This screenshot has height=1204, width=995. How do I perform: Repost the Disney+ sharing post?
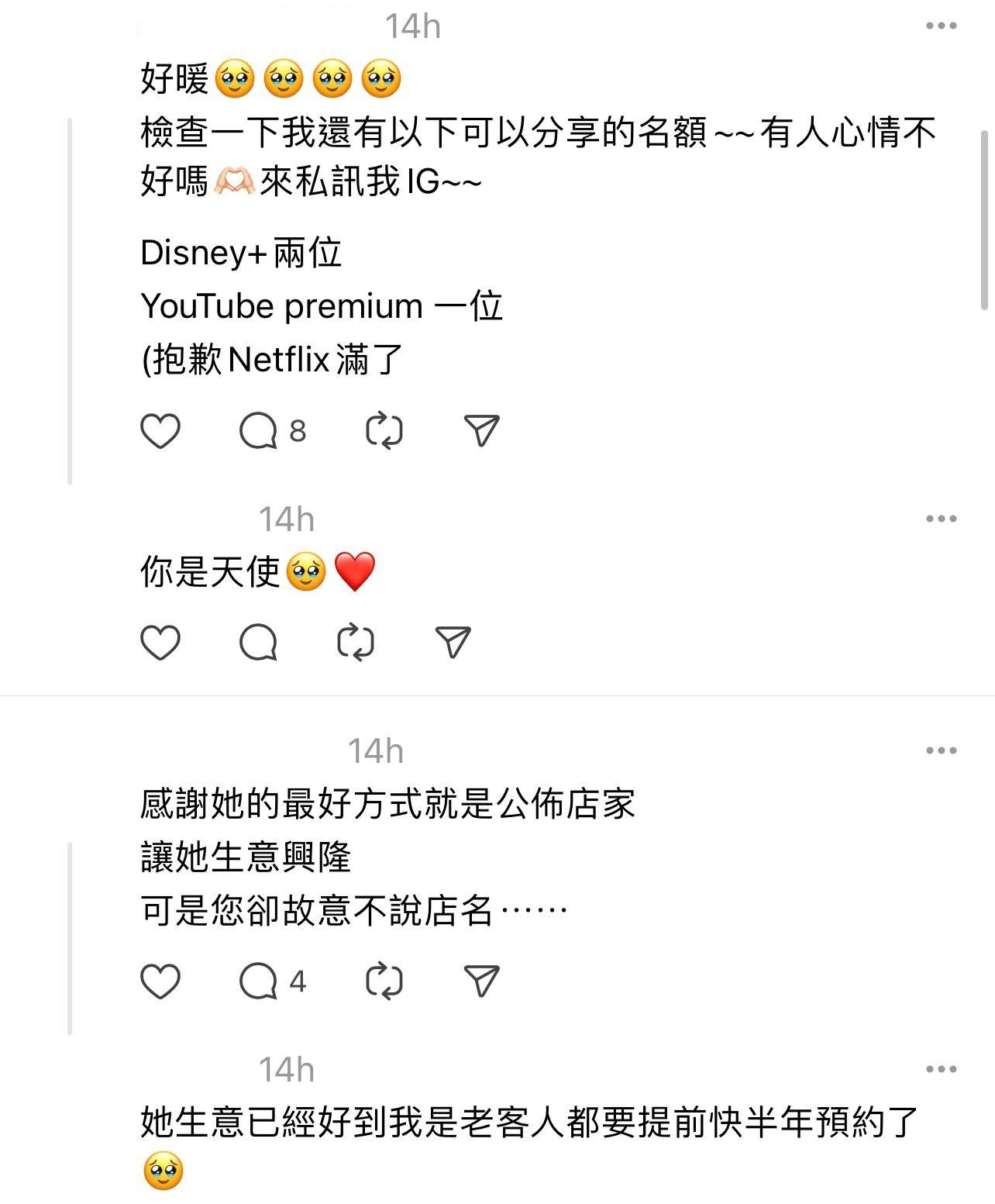coord(384,431)
